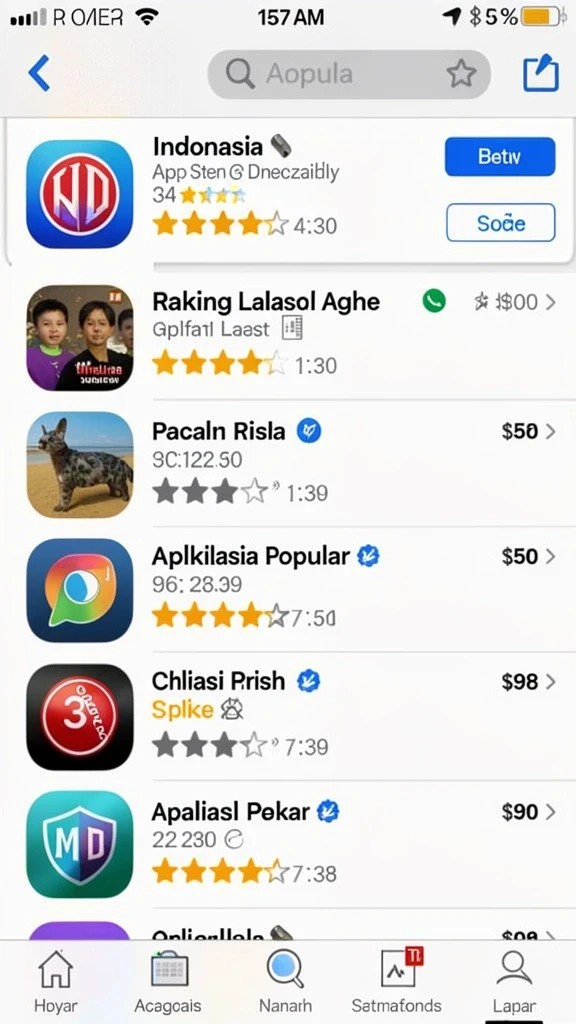
Task: Tap the outlined Soae button
Action: coord(500,223)
